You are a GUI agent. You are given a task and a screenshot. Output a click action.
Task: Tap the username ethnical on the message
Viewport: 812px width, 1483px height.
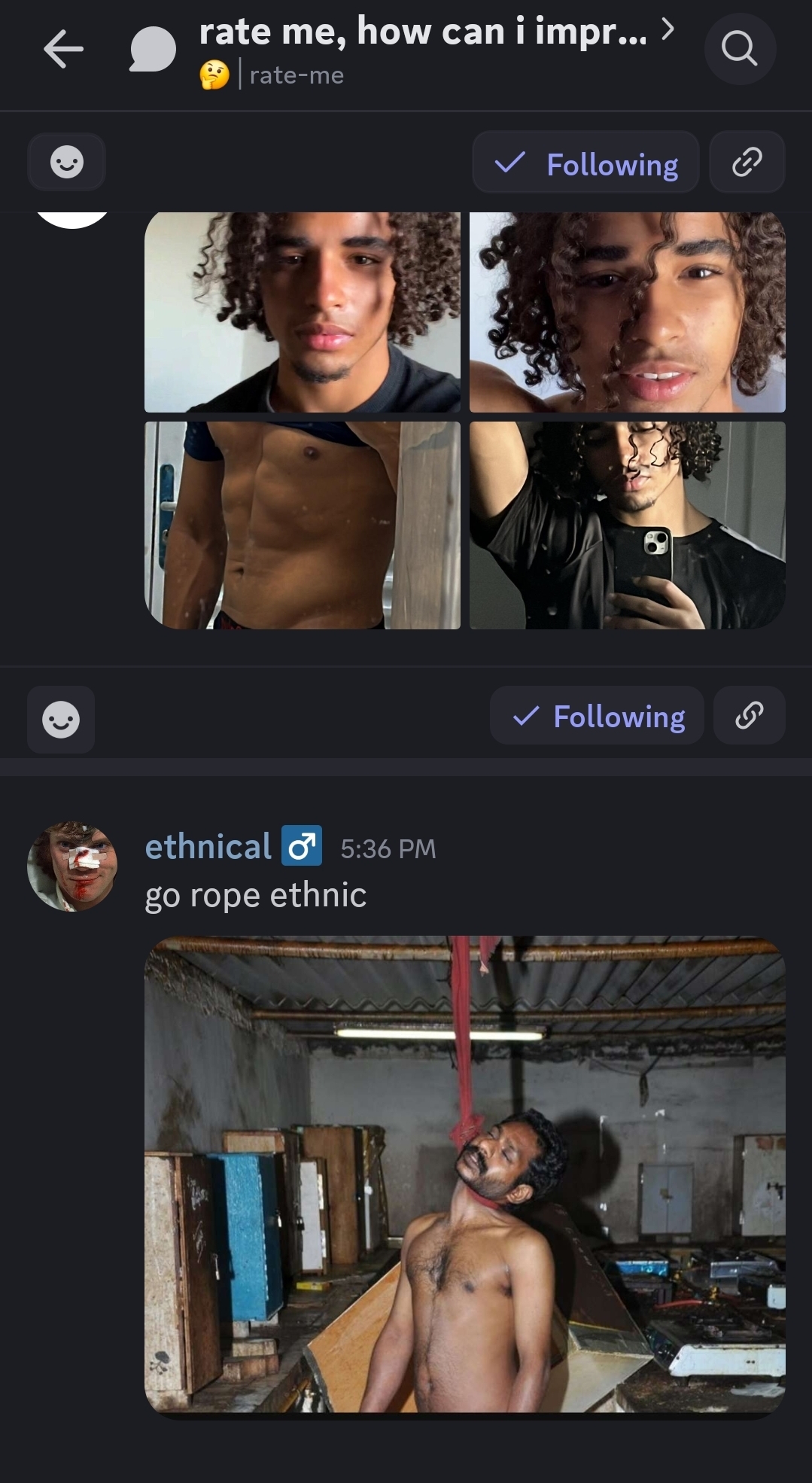208,847
